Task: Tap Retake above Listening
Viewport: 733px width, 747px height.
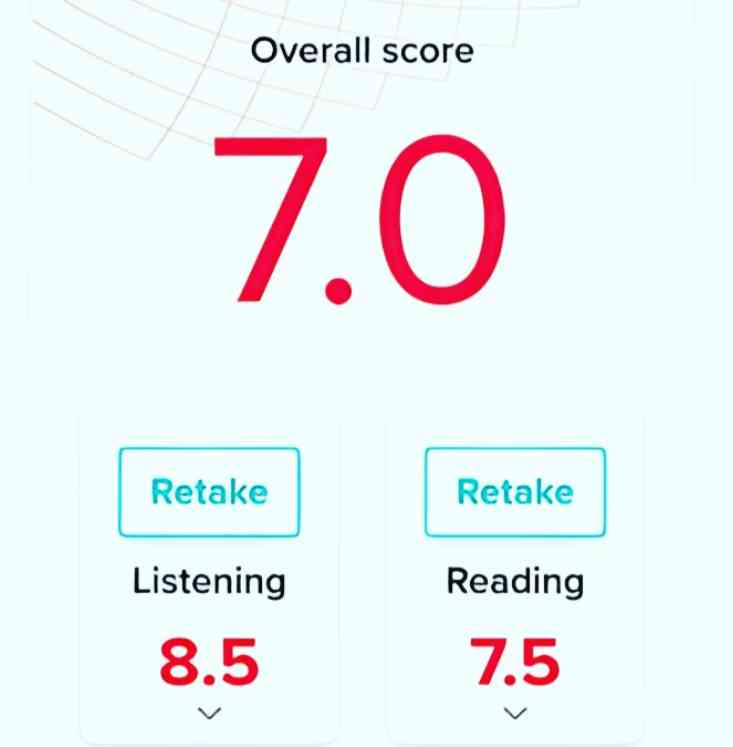Action: point(209,492)
